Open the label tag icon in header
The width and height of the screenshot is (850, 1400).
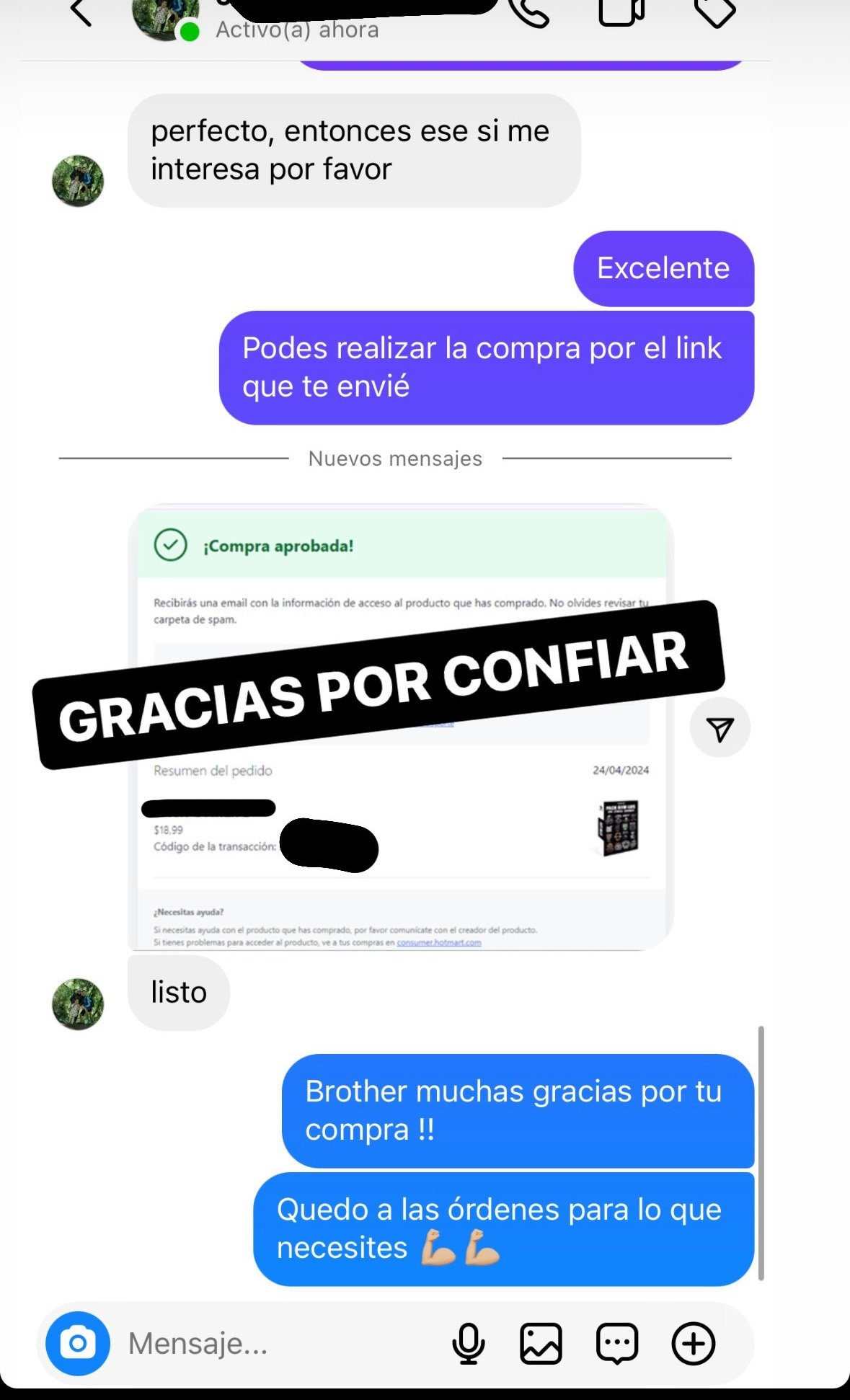click(714, 13)
